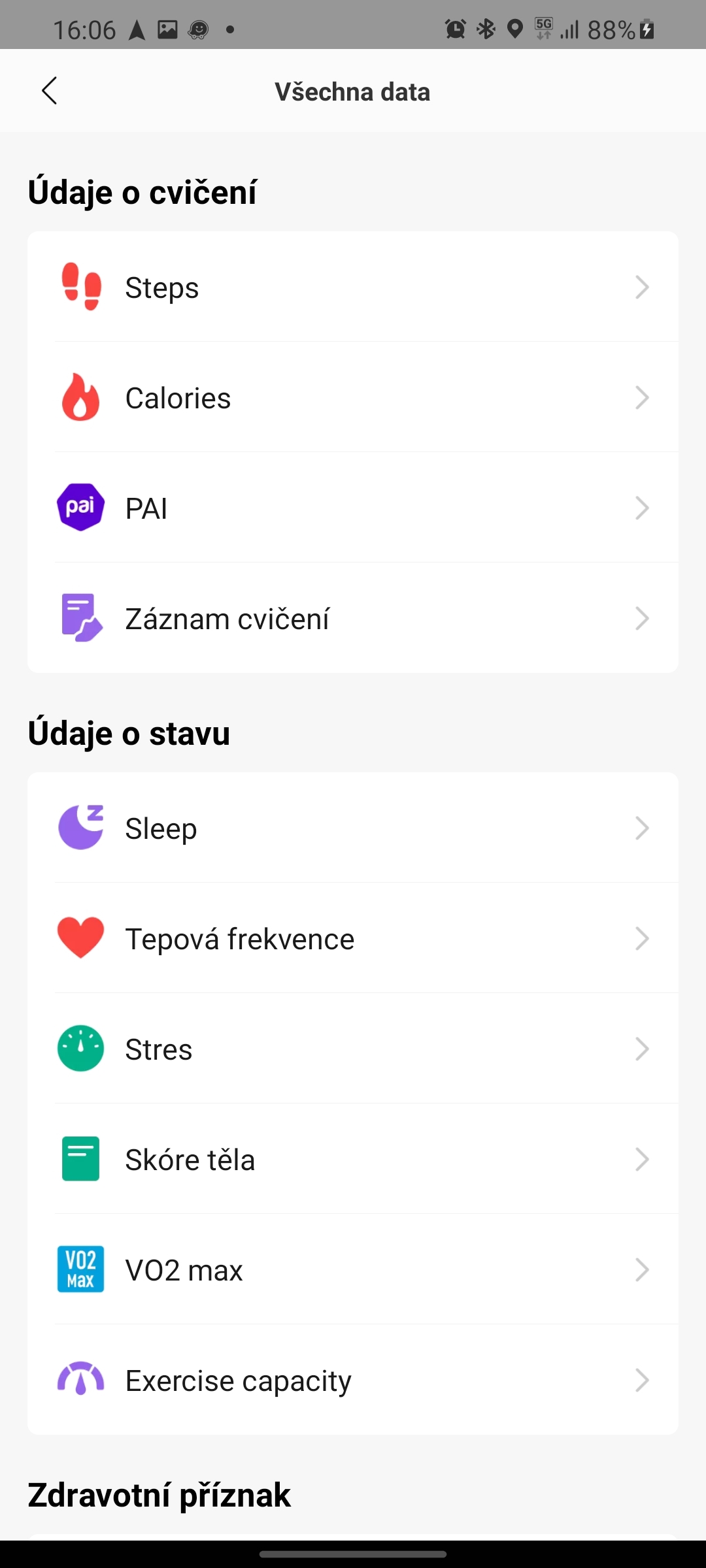Tap the Údaje o stavu section header
The height and width of the screenshot is (1568, 706).
(128, 732)
